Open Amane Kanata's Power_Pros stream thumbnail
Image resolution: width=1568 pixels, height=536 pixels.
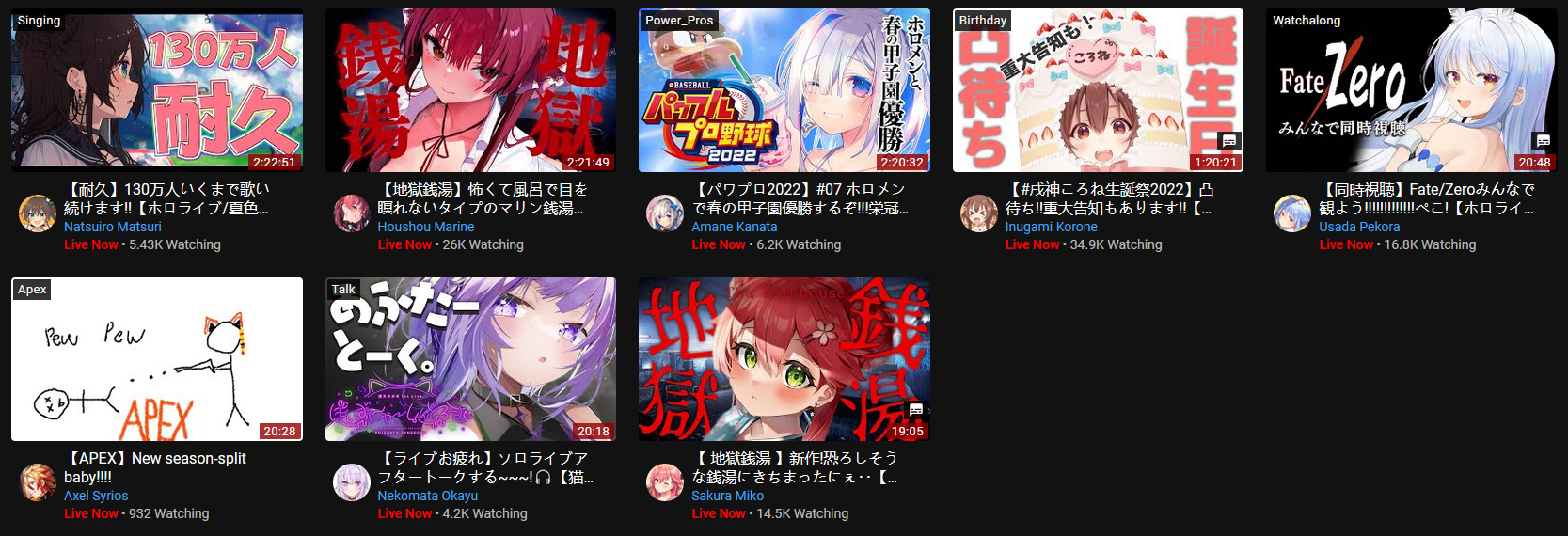784,90
